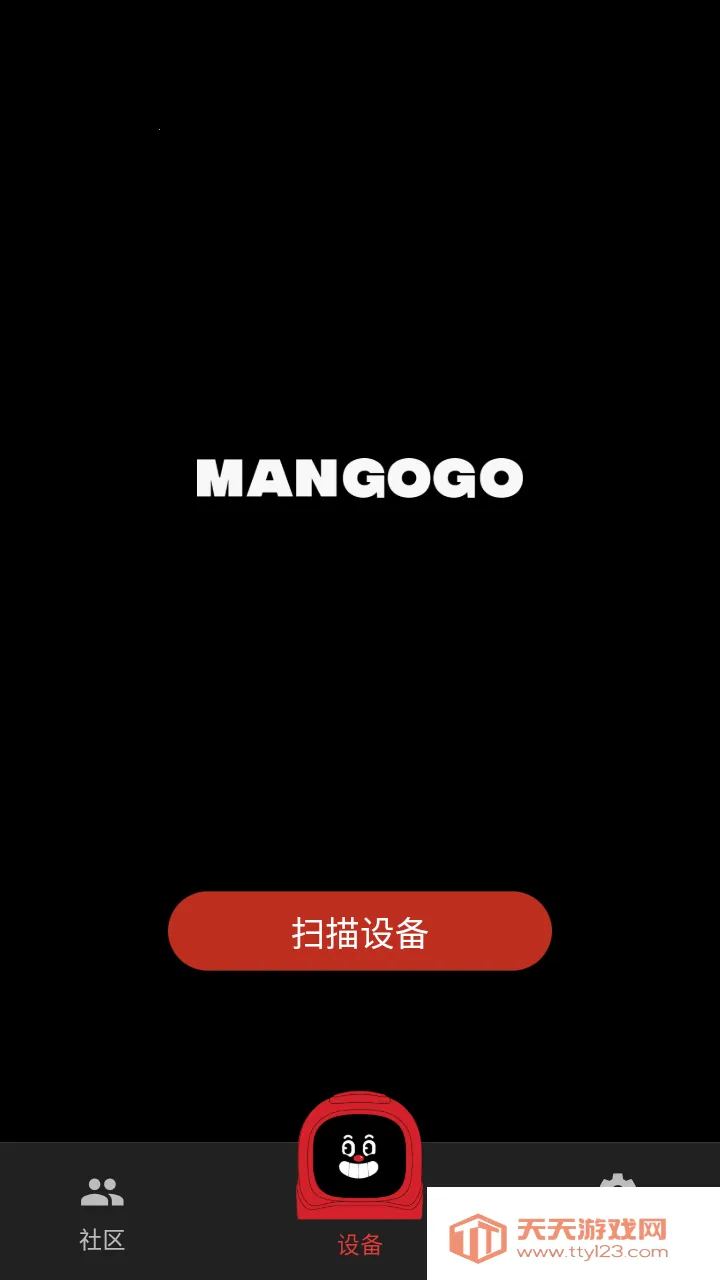Viewport: 720px width, 1280px height.
Task: Switch to the 设备 tab
Action: click(358, 1200)
